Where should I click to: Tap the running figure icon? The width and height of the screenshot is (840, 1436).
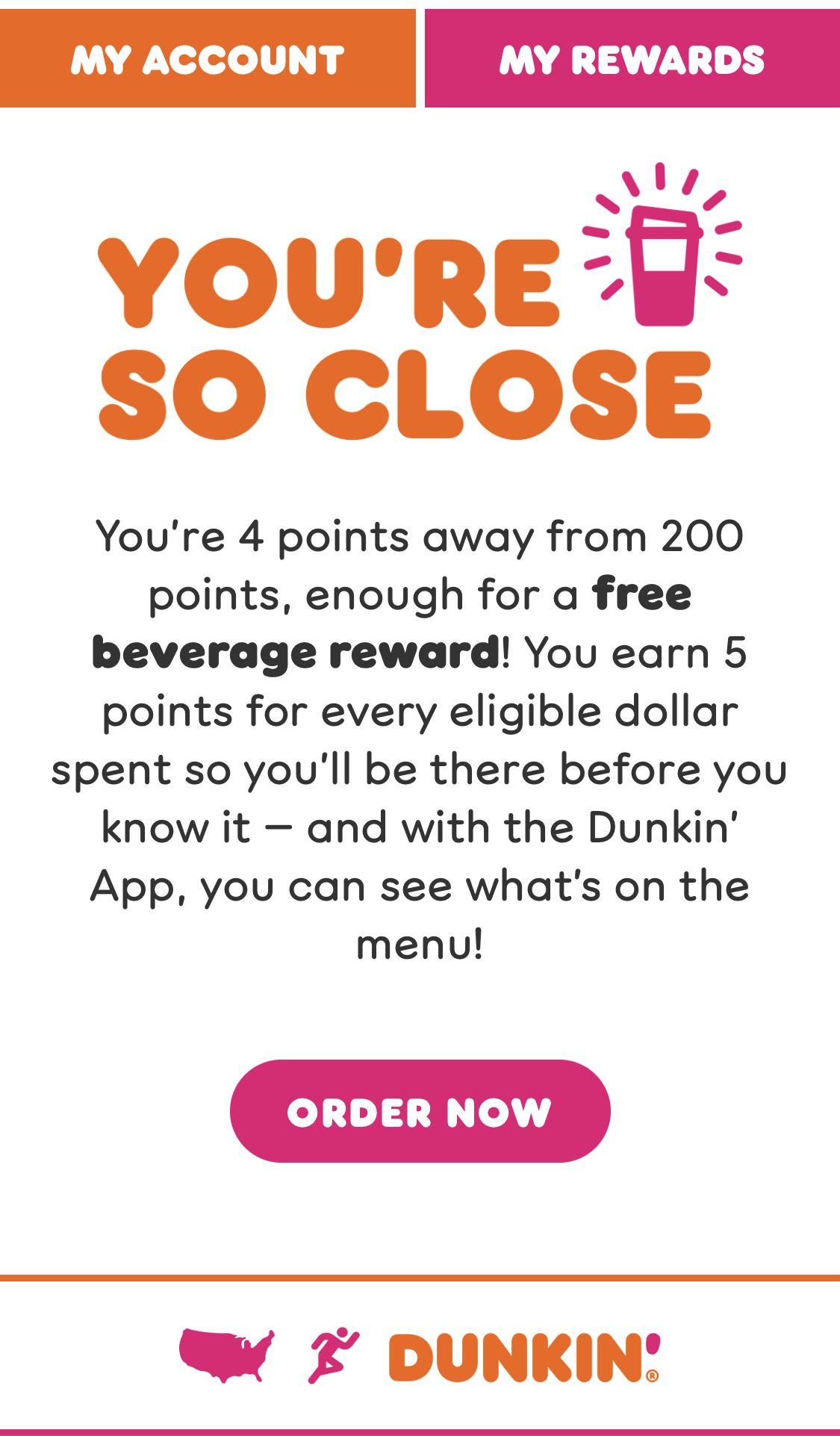[333, 1355]
